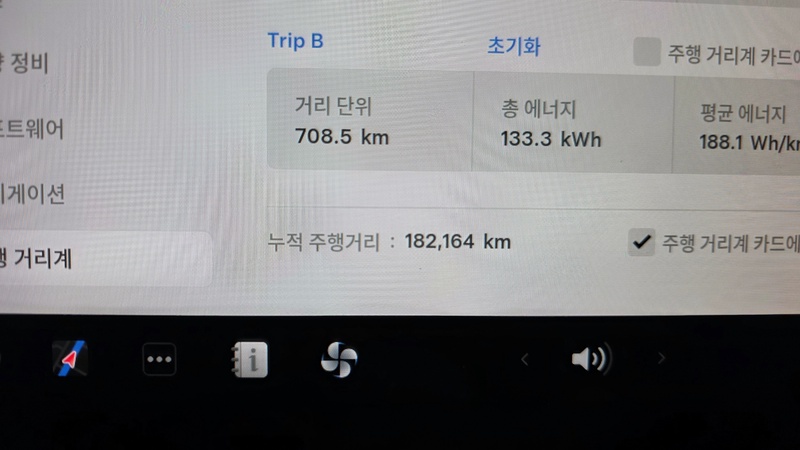Enable Trip B odometer card checkbox
Screen dimensions: 800x450
point(648,52)
